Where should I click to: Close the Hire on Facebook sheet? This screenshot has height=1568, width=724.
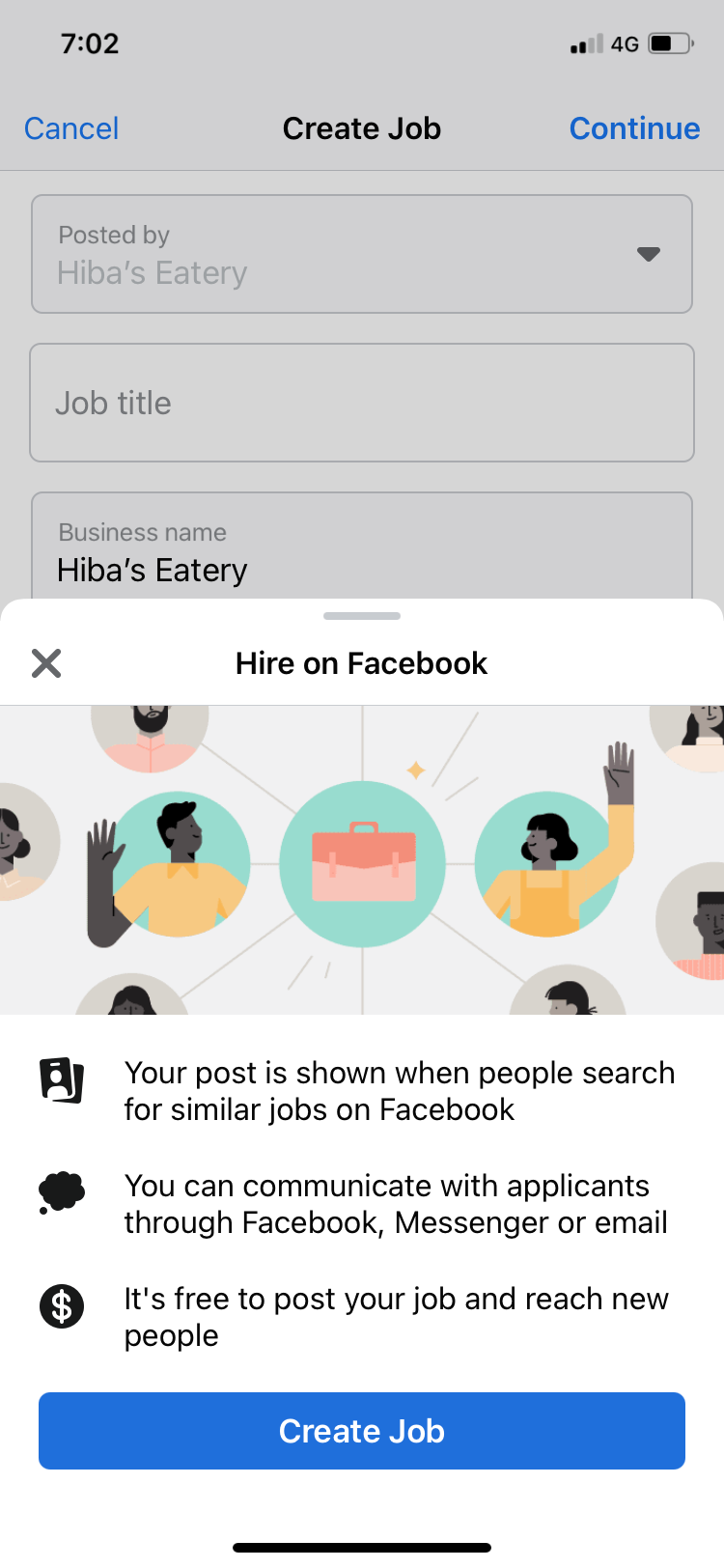(46, 663)
